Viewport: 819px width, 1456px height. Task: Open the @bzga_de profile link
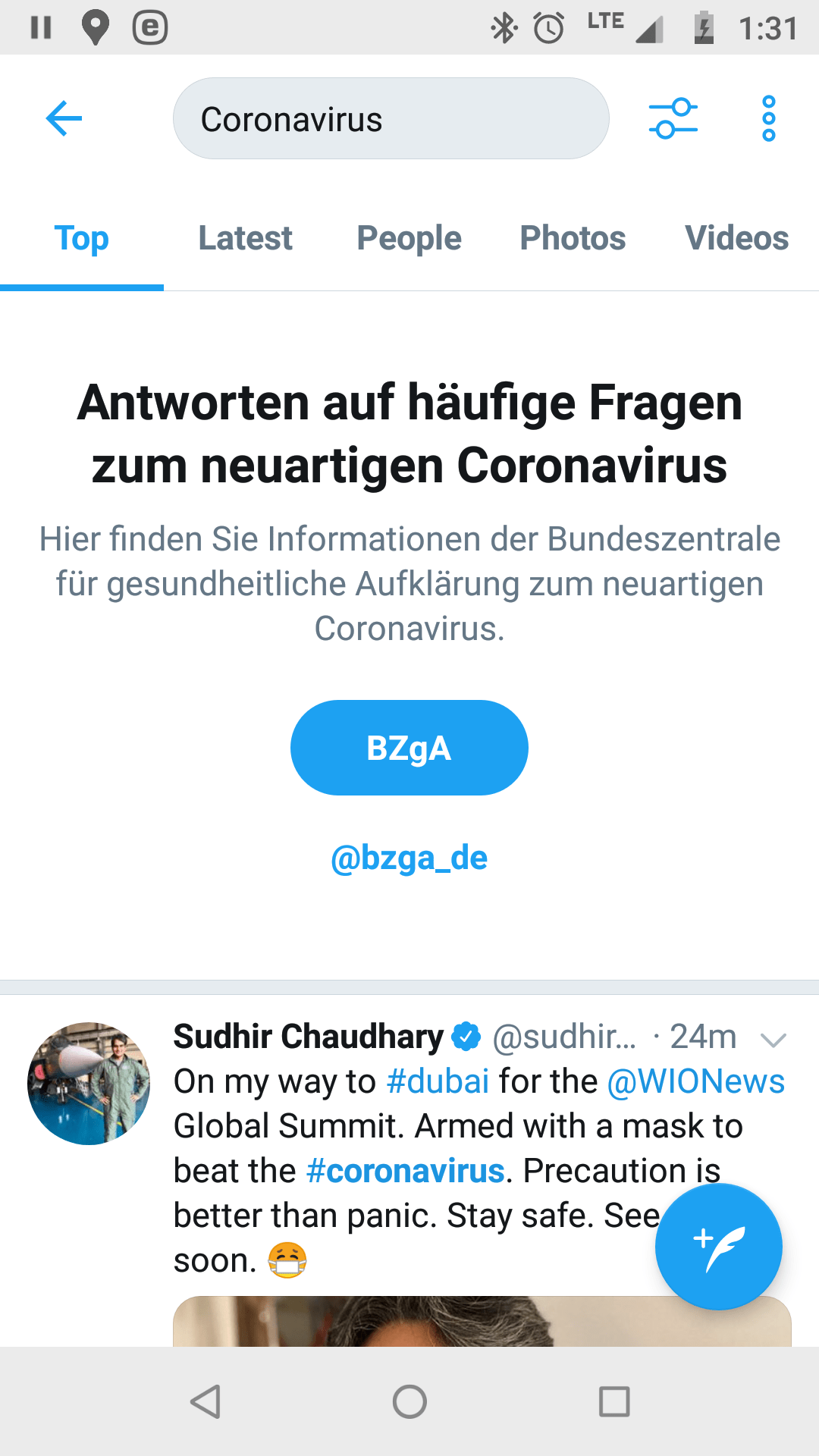pos(409,858)
